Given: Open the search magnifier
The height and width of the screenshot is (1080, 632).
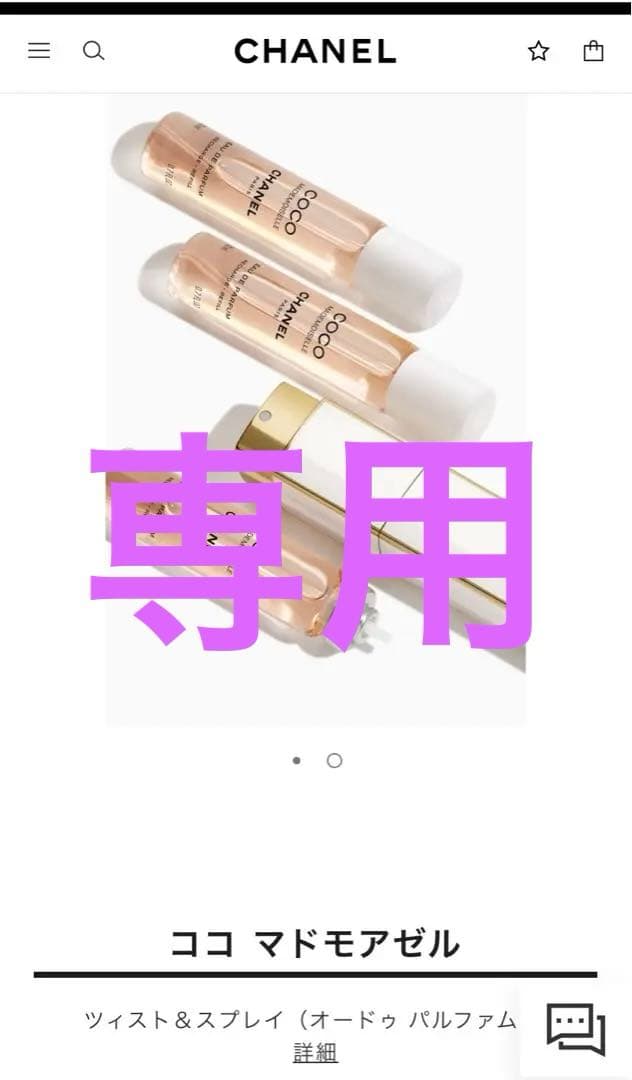Looking at the screenshot, I should click(x=93, y=51).
